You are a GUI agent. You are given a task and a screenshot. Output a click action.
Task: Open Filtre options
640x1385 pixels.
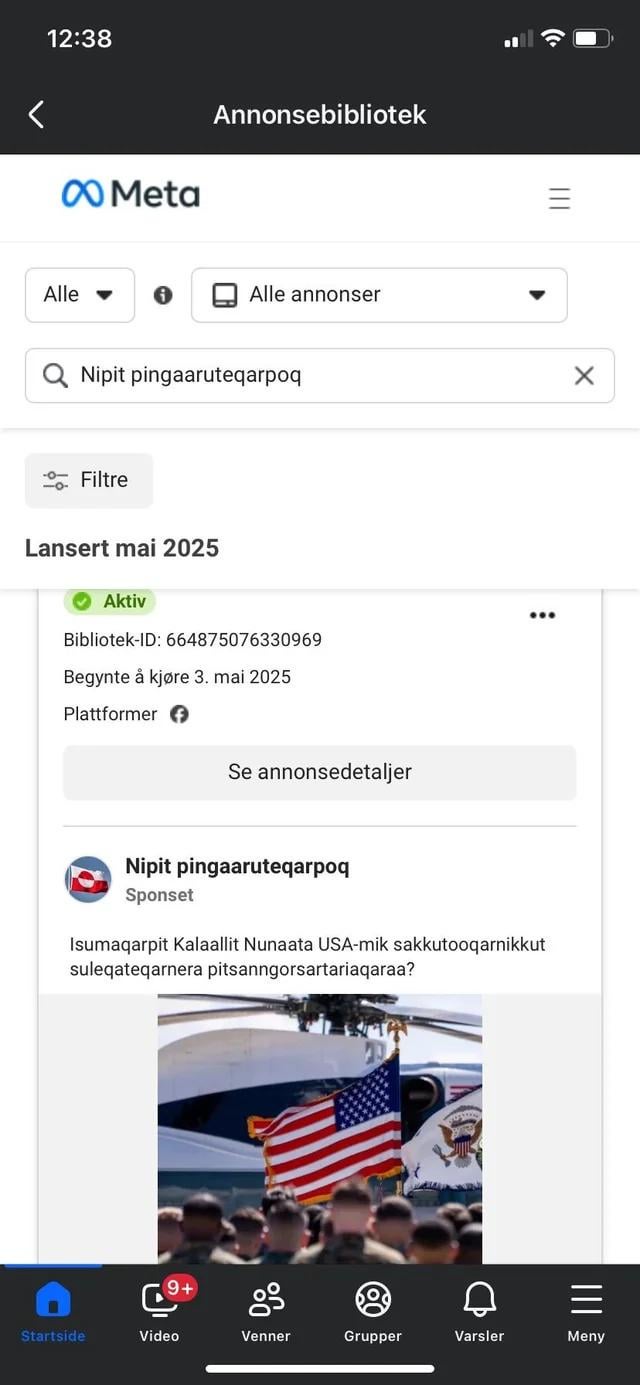(89, 480)
